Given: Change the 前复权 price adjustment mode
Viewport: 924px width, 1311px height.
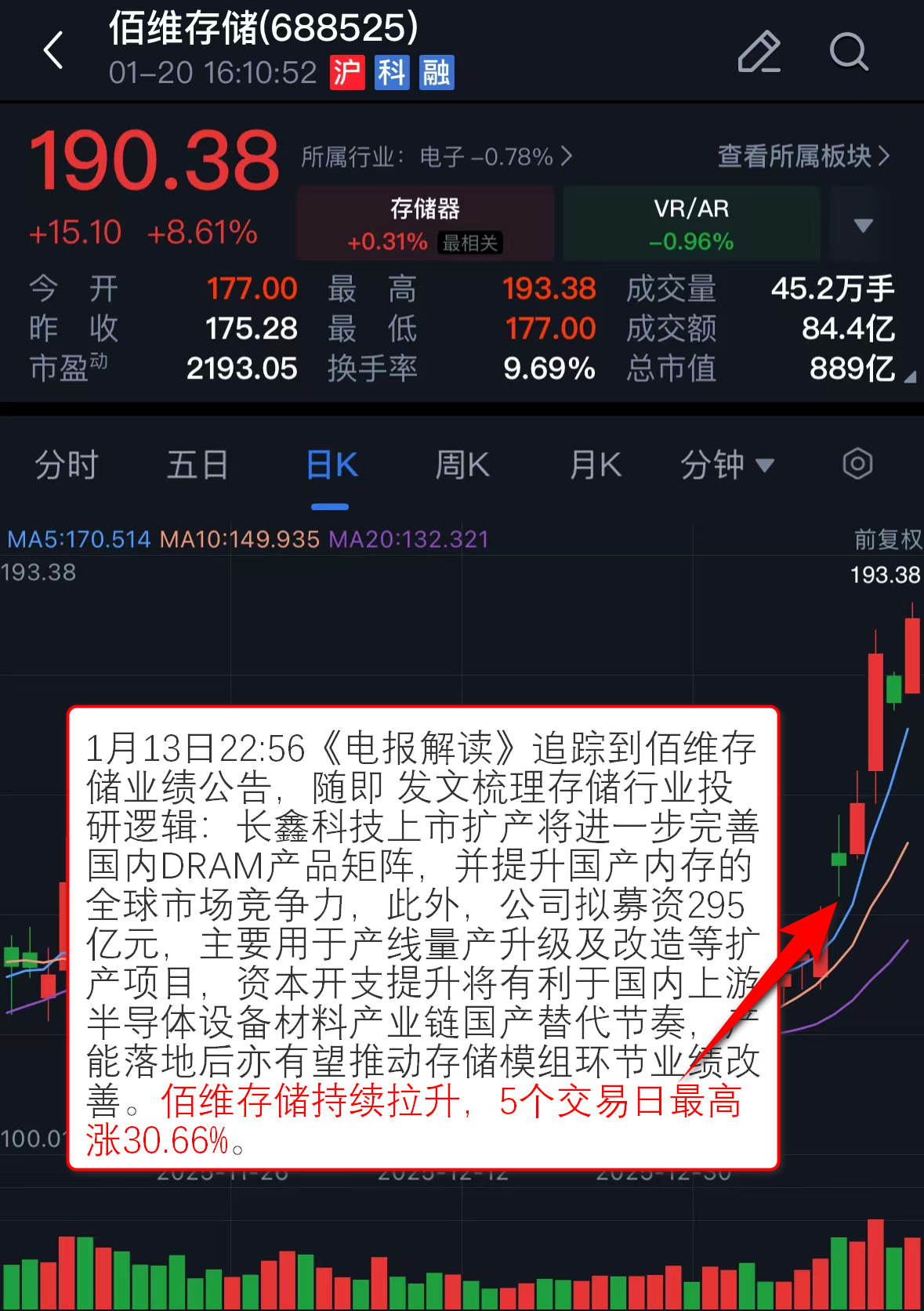Looking at the screenshot, I should tap(887, 539).
